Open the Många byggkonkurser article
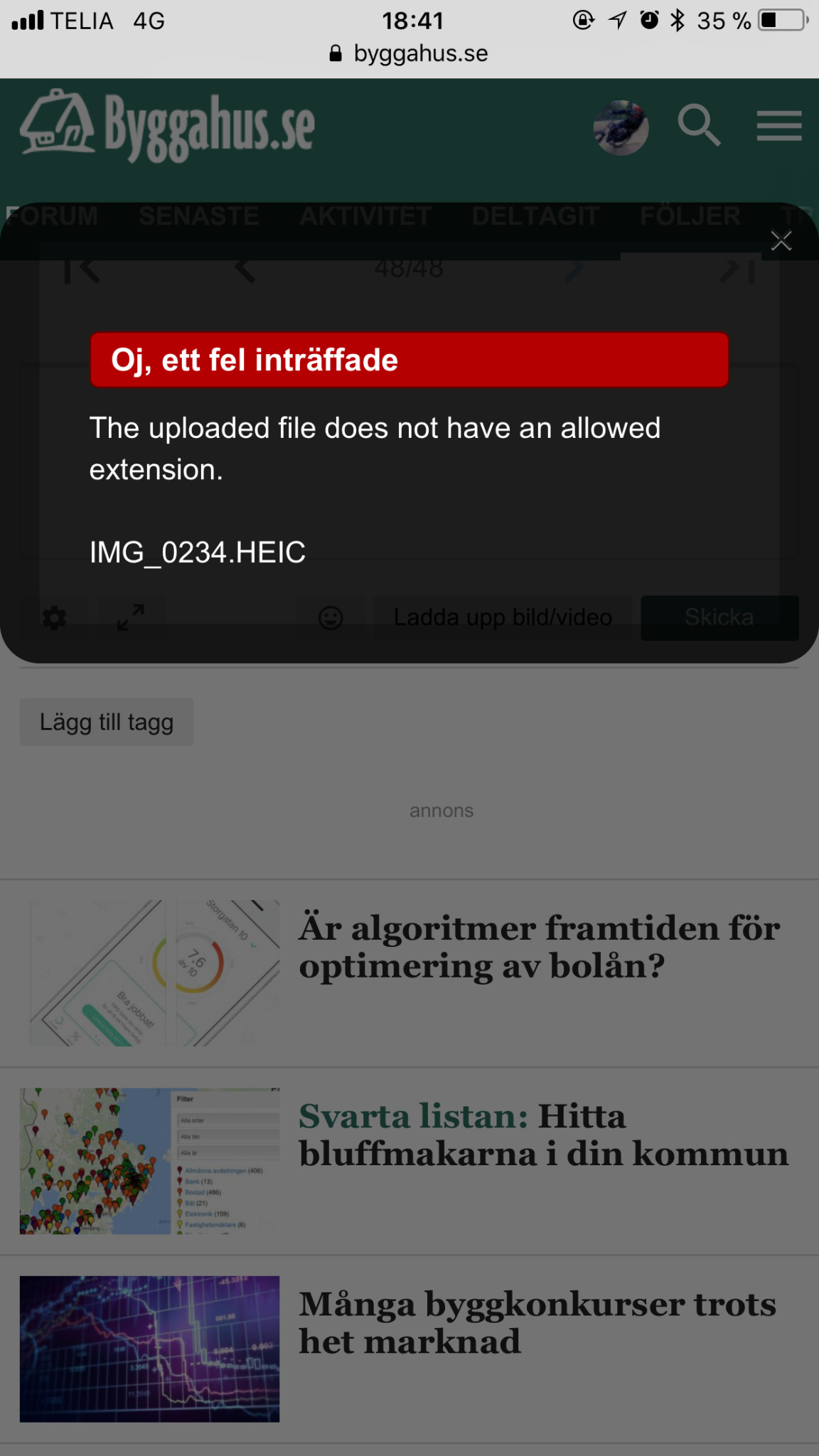Viewport: 819px width, 1456px height. point(537,1322)
